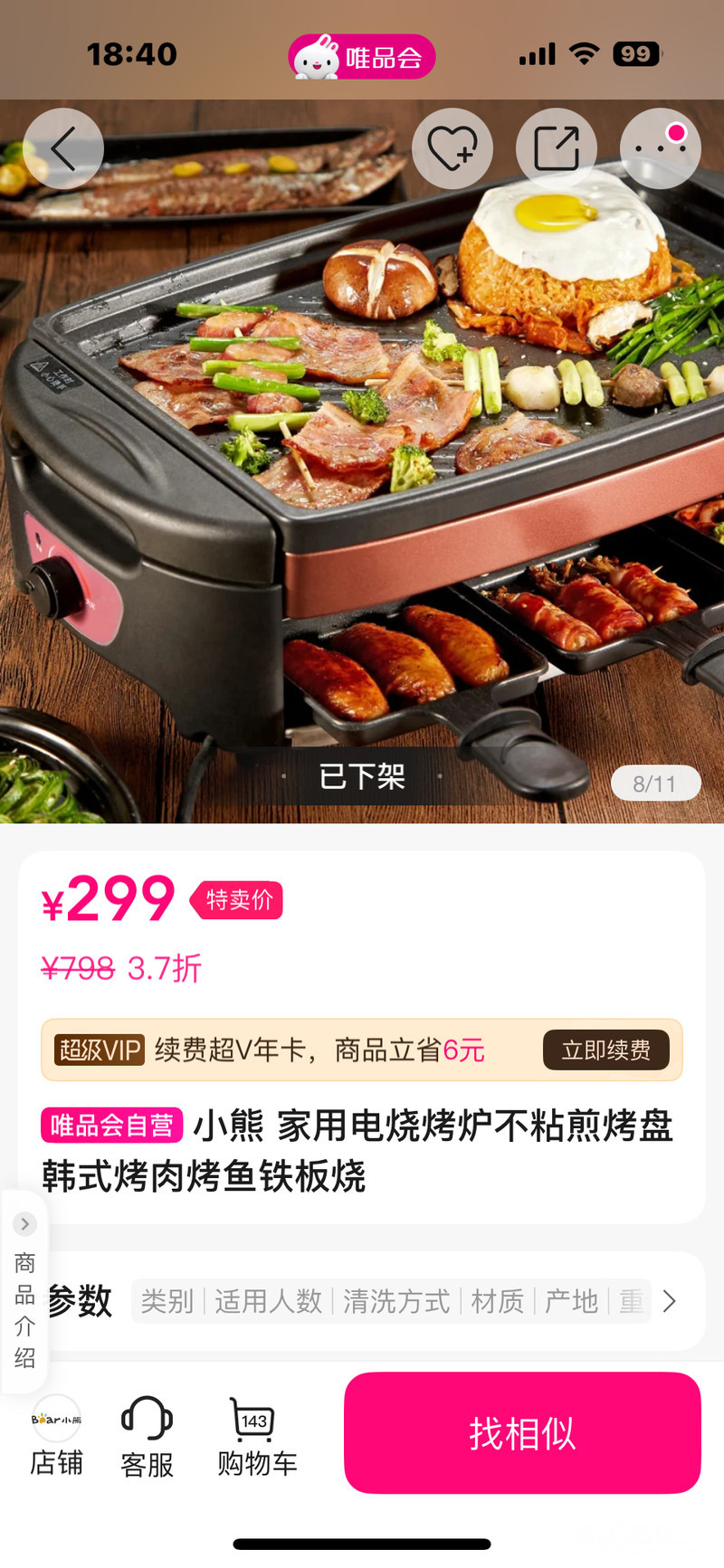The height and width of the screenshot is (1568, 724).
Task: Visit the Bear 店铺 store page
Action: click(x=56, y=1437)
